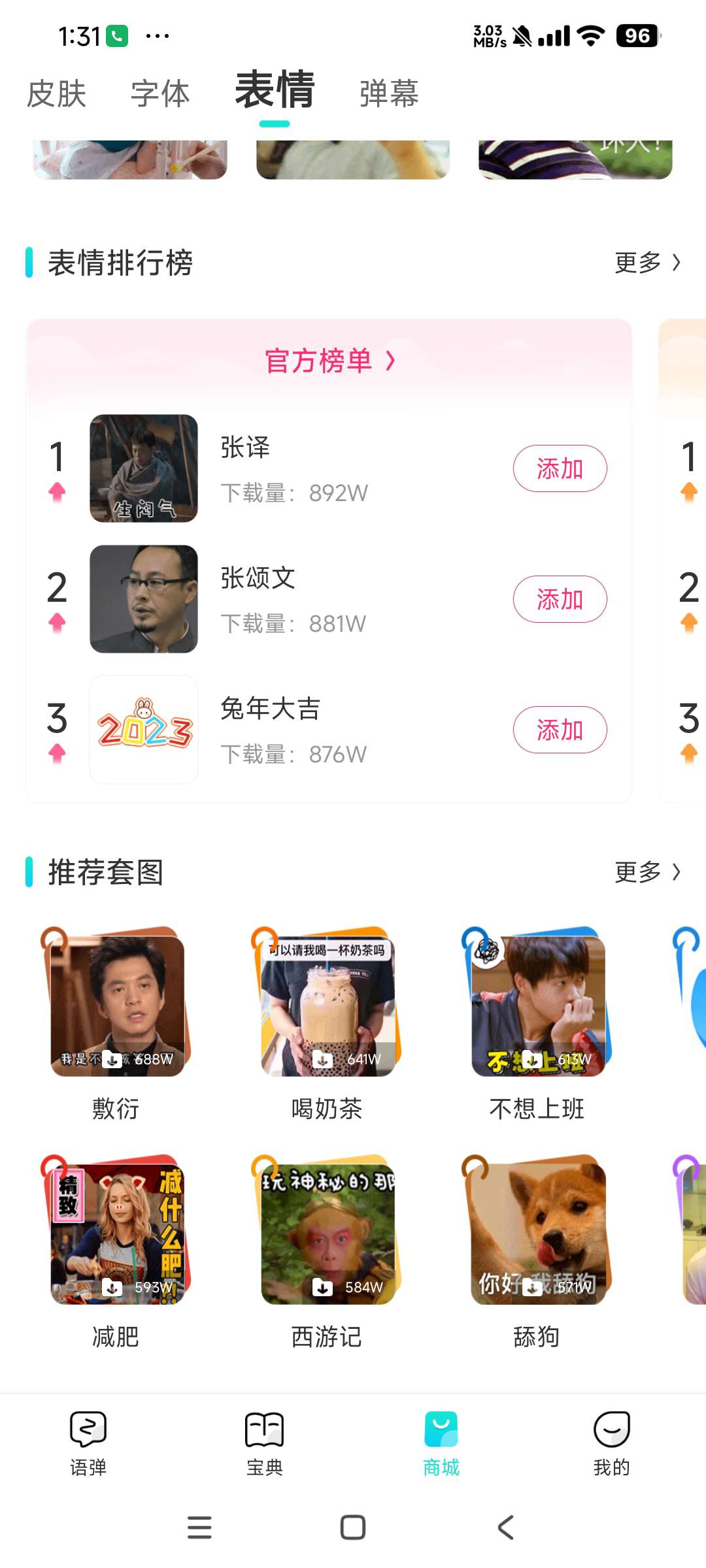Open the 张译 ranking entry

point(294,468)
